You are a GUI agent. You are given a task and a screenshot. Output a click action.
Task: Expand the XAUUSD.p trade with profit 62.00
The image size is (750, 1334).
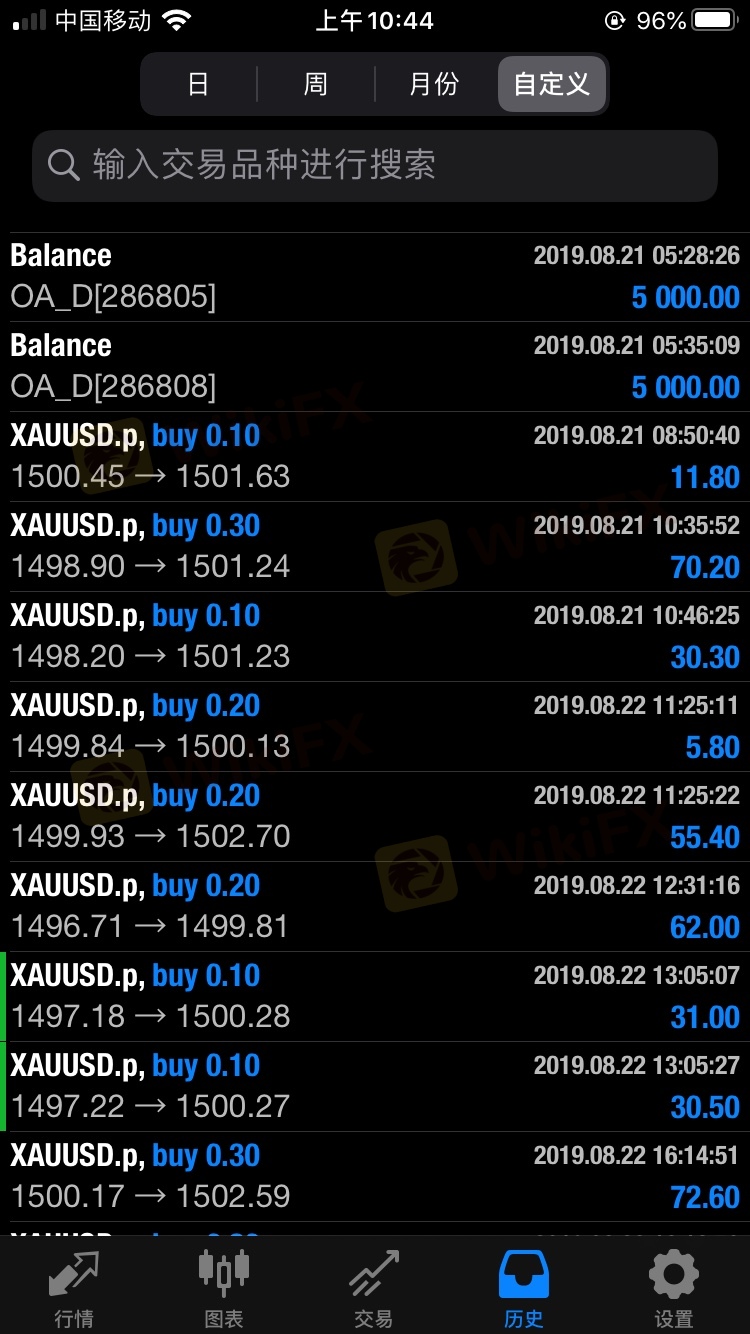(x=375, y=907)
